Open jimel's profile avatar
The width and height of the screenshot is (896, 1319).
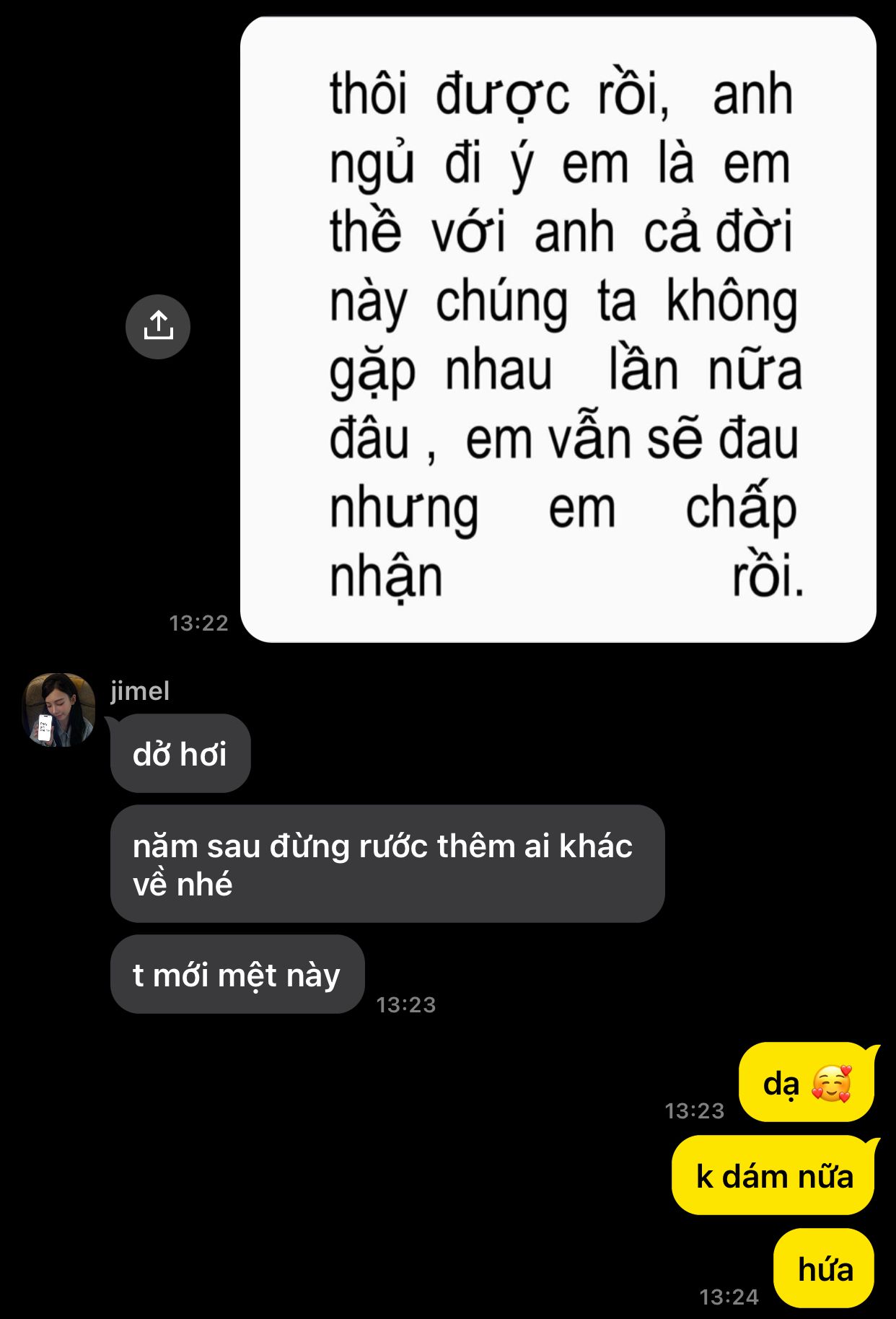pyautogui.click(x=59, y=709)
